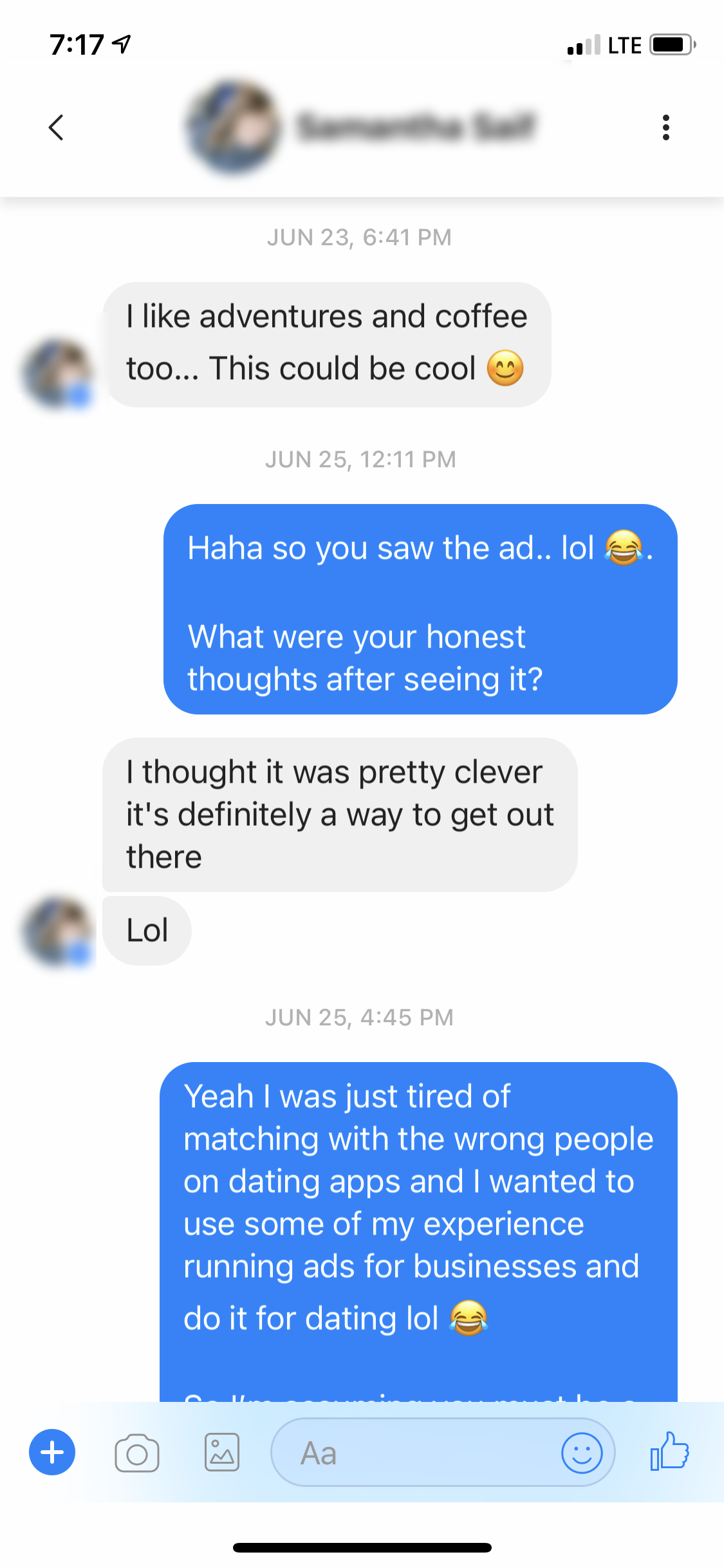Tap the blue plus attachment button
Screen dimensions: 724x1568
pos(52,1453)
